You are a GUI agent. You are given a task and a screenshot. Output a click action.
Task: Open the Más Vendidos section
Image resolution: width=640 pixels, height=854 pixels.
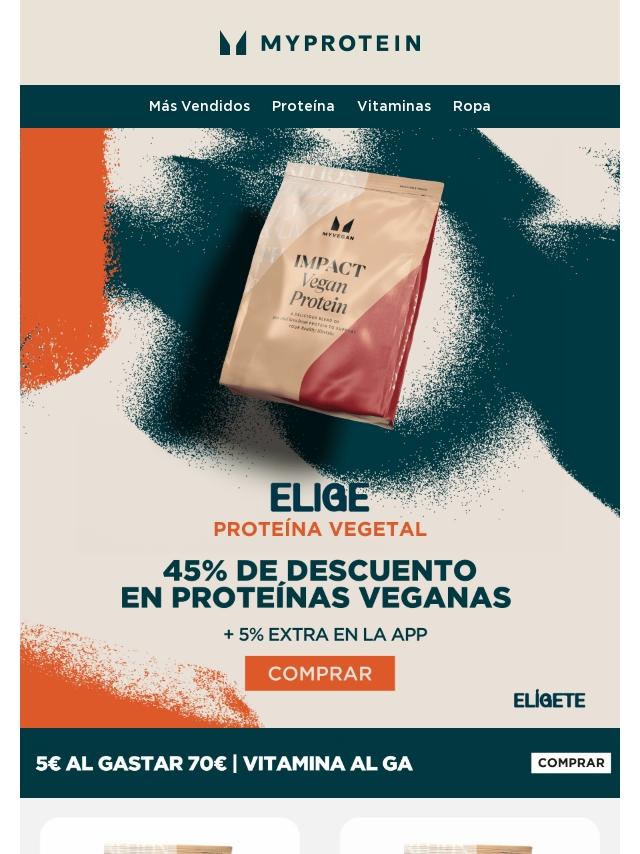[199, 106]
